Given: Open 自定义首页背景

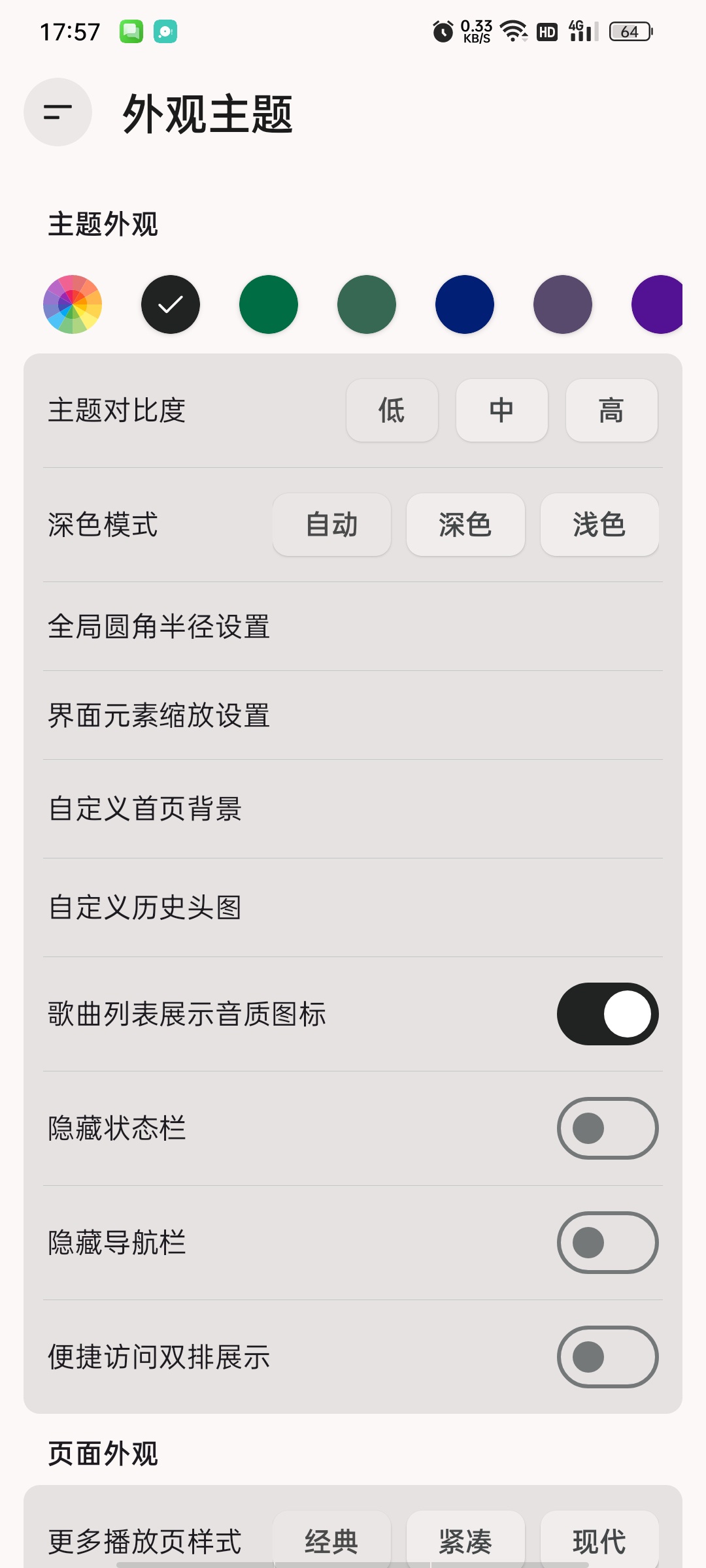Looking at the screenshot, I should [x=353, y=809].
